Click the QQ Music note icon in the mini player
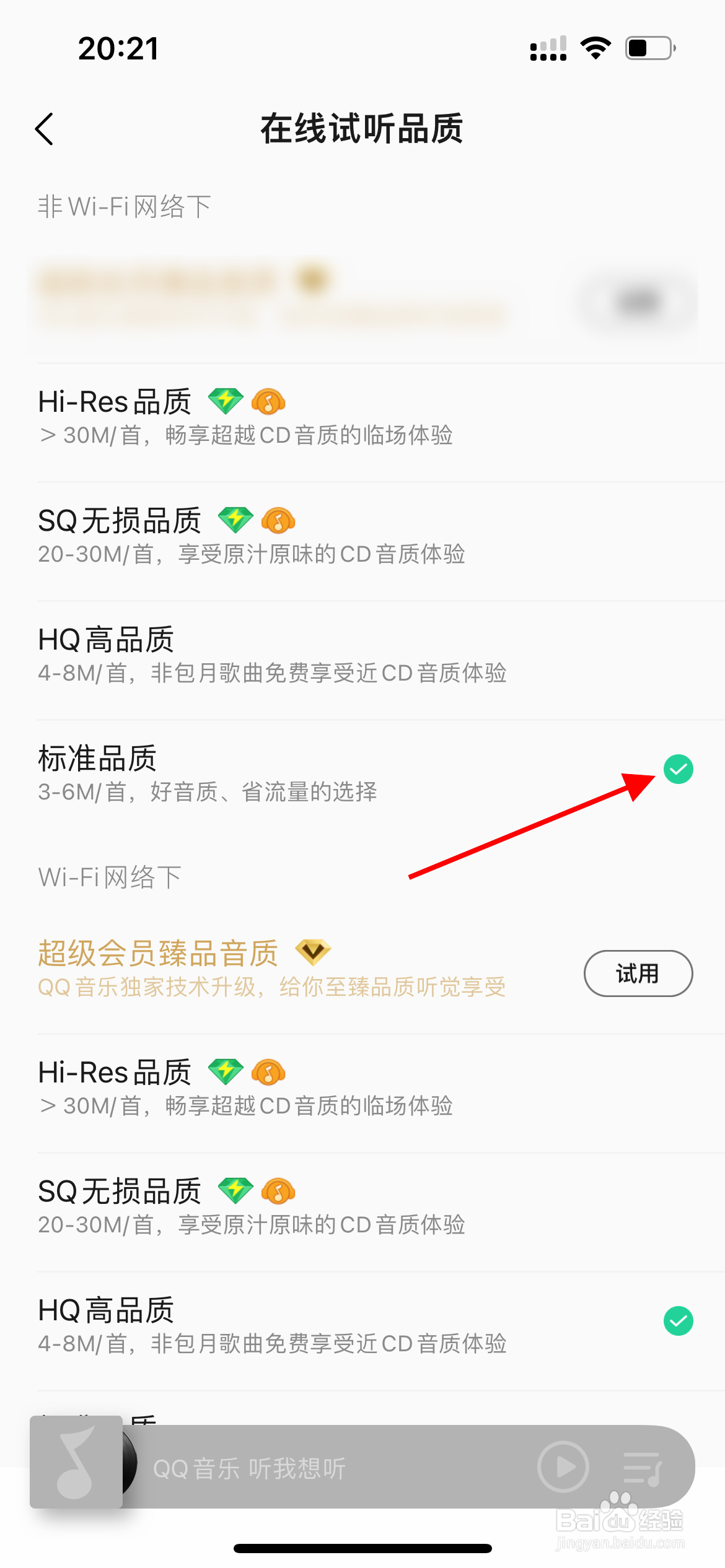The width and height of the screenshot is (725, 1568). (x=76, y=1461)
